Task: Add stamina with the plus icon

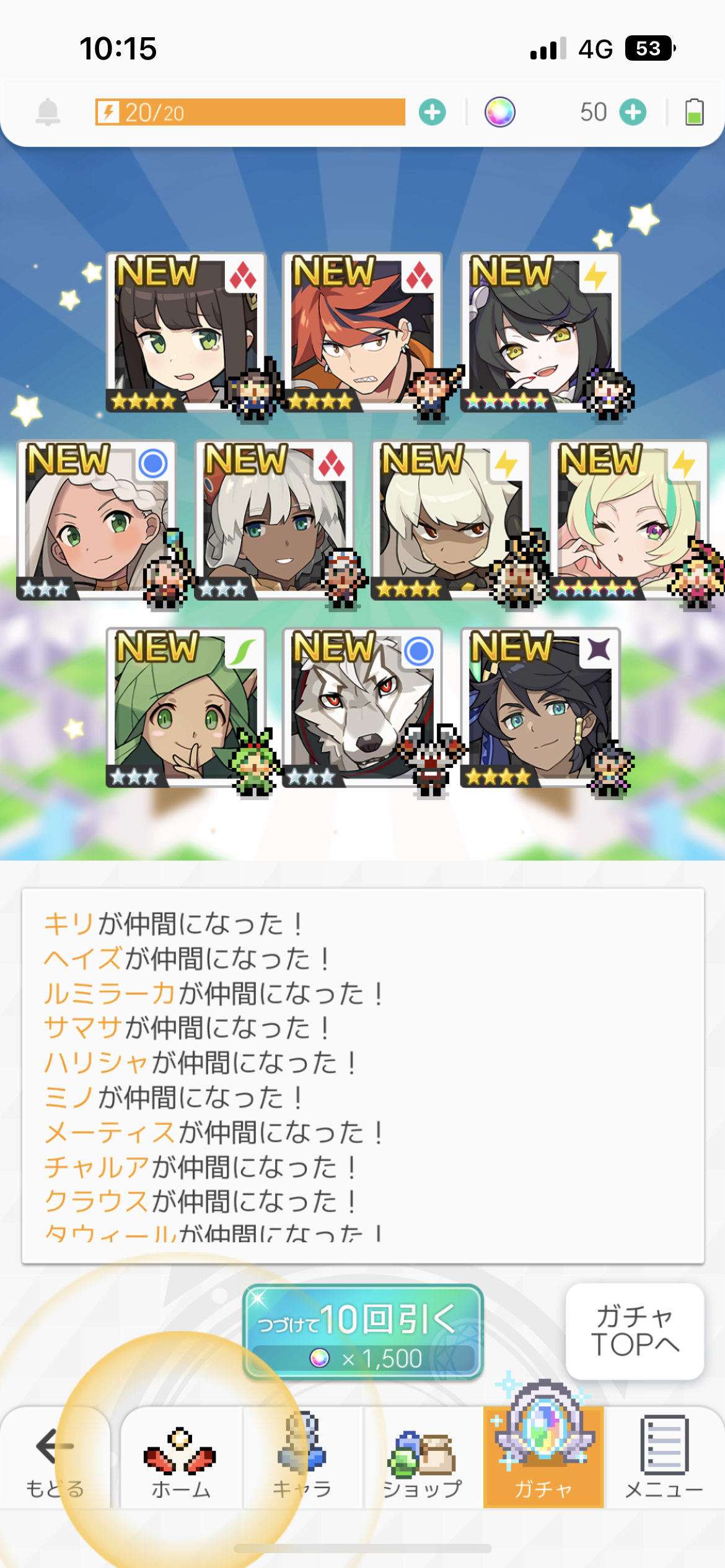Action: (432, 112)
